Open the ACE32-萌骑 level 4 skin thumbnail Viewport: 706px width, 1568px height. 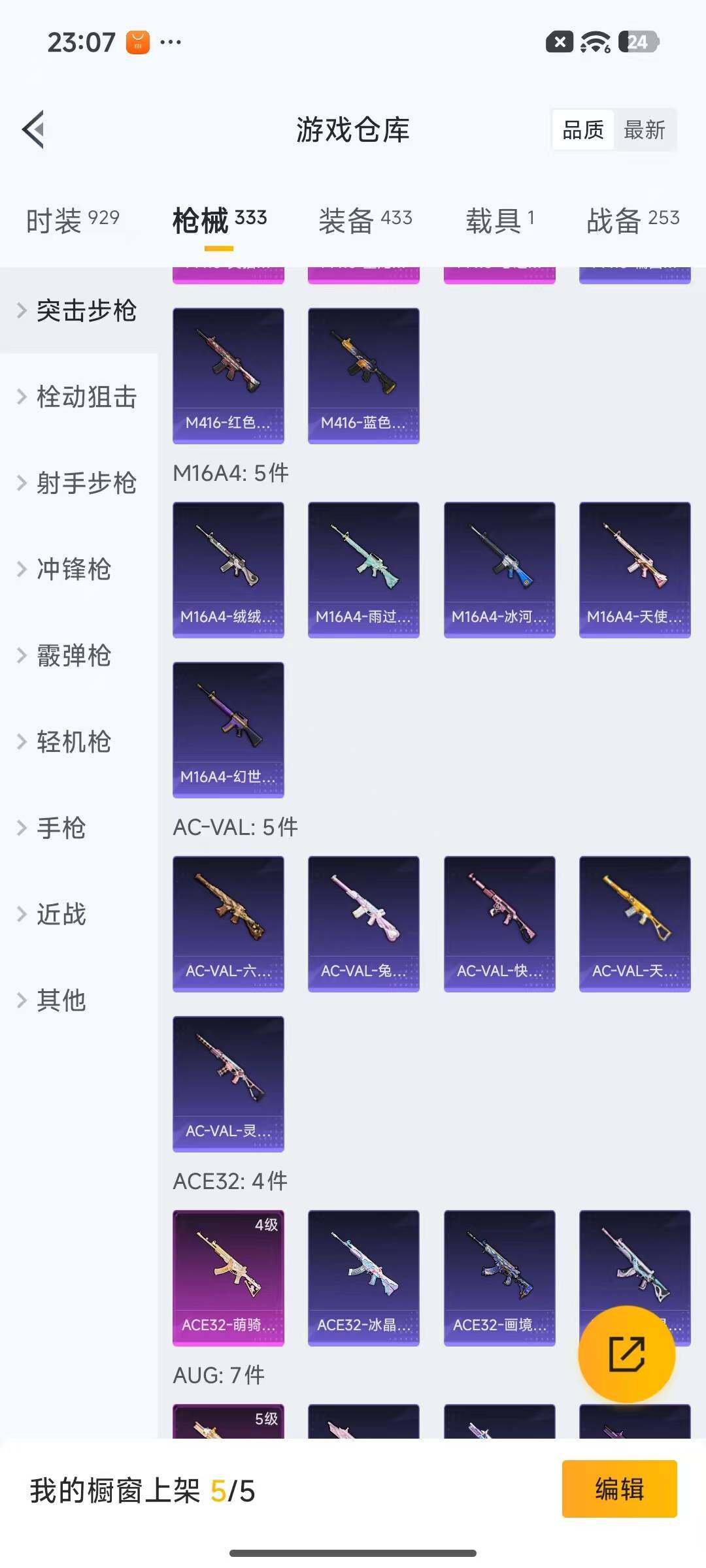[x=227, y=1279]
